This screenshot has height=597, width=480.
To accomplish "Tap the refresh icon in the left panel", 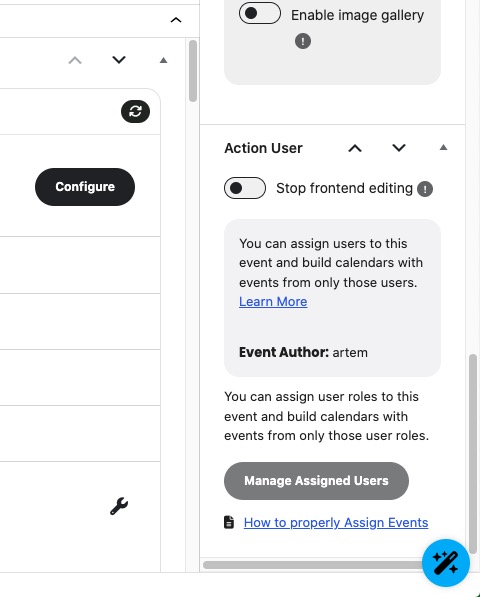I will [136, 112].
